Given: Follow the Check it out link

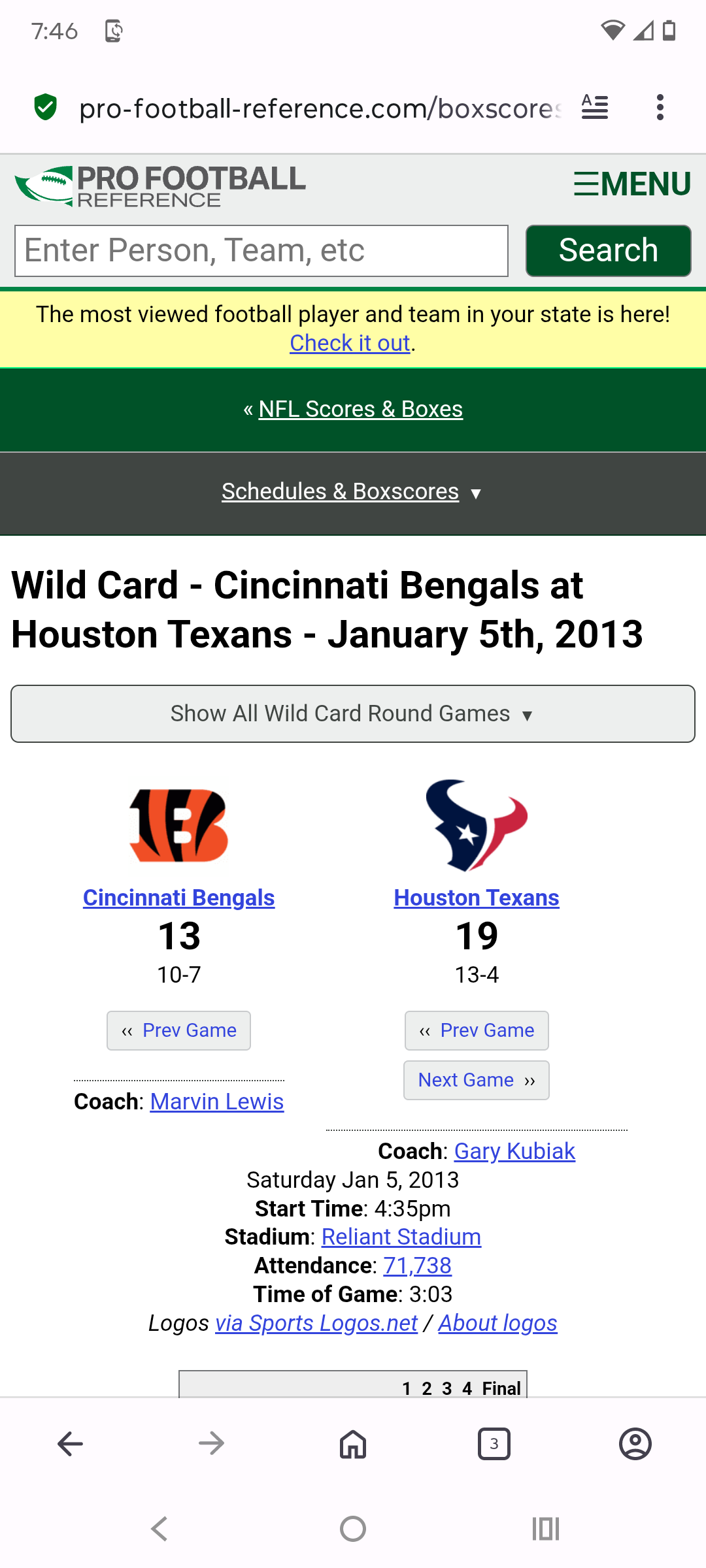Looking at the screenshot, I should click(350, 343).
